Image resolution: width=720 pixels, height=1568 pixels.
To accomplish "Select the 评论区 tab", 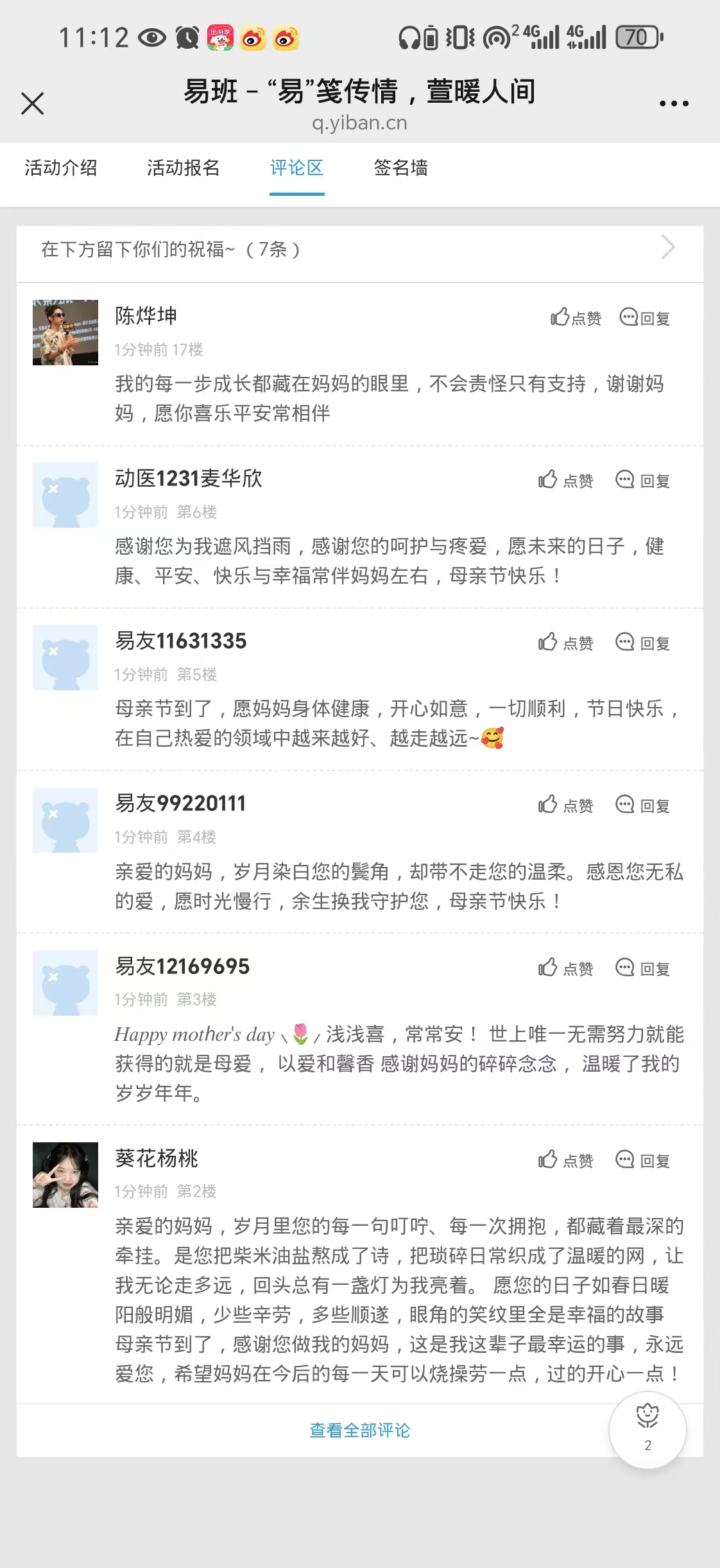I will tap(296, 168).
